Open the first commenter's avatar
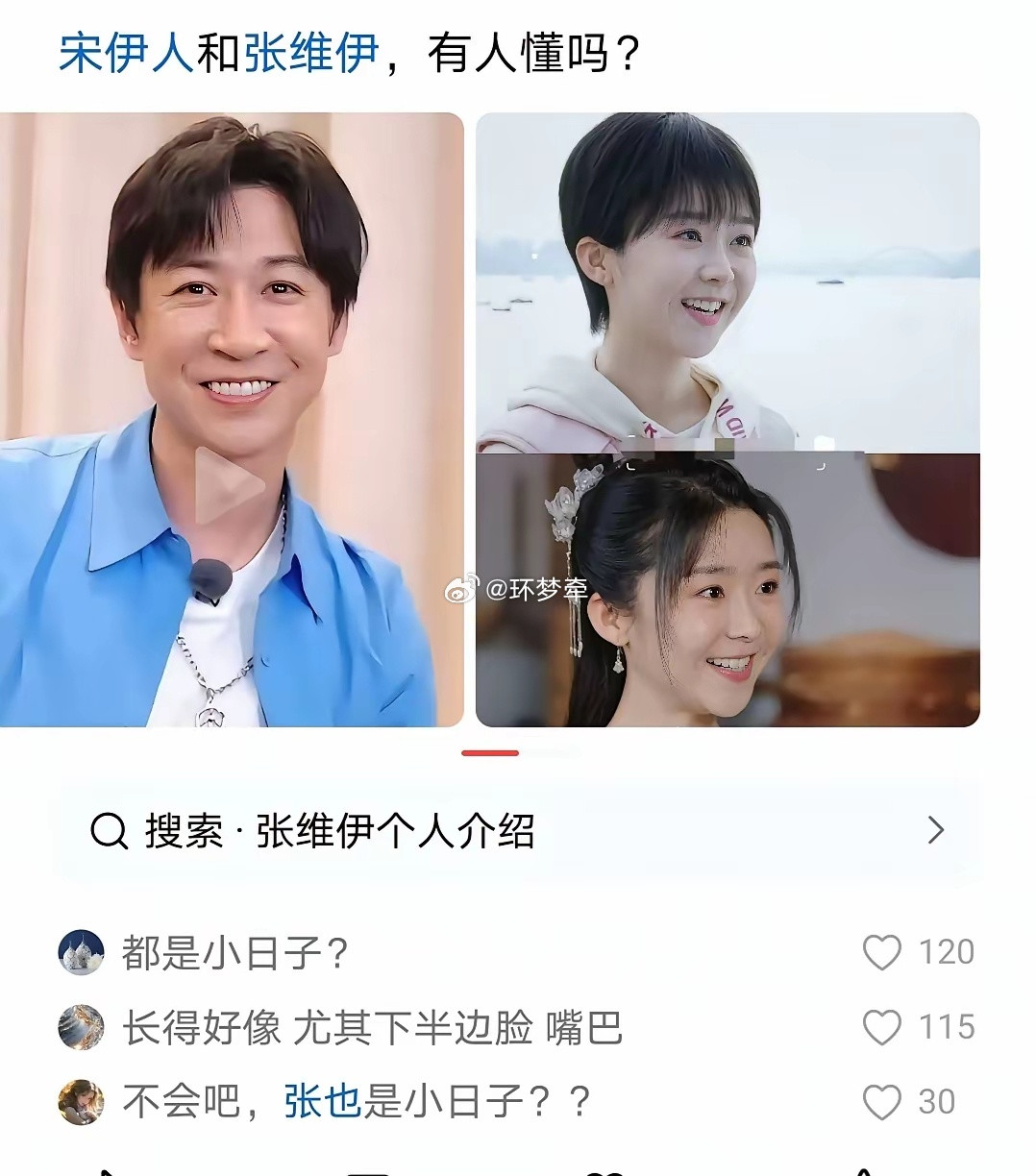Image resolution: width=1036 pixels, height=1176 pixels. click(82, 952)
